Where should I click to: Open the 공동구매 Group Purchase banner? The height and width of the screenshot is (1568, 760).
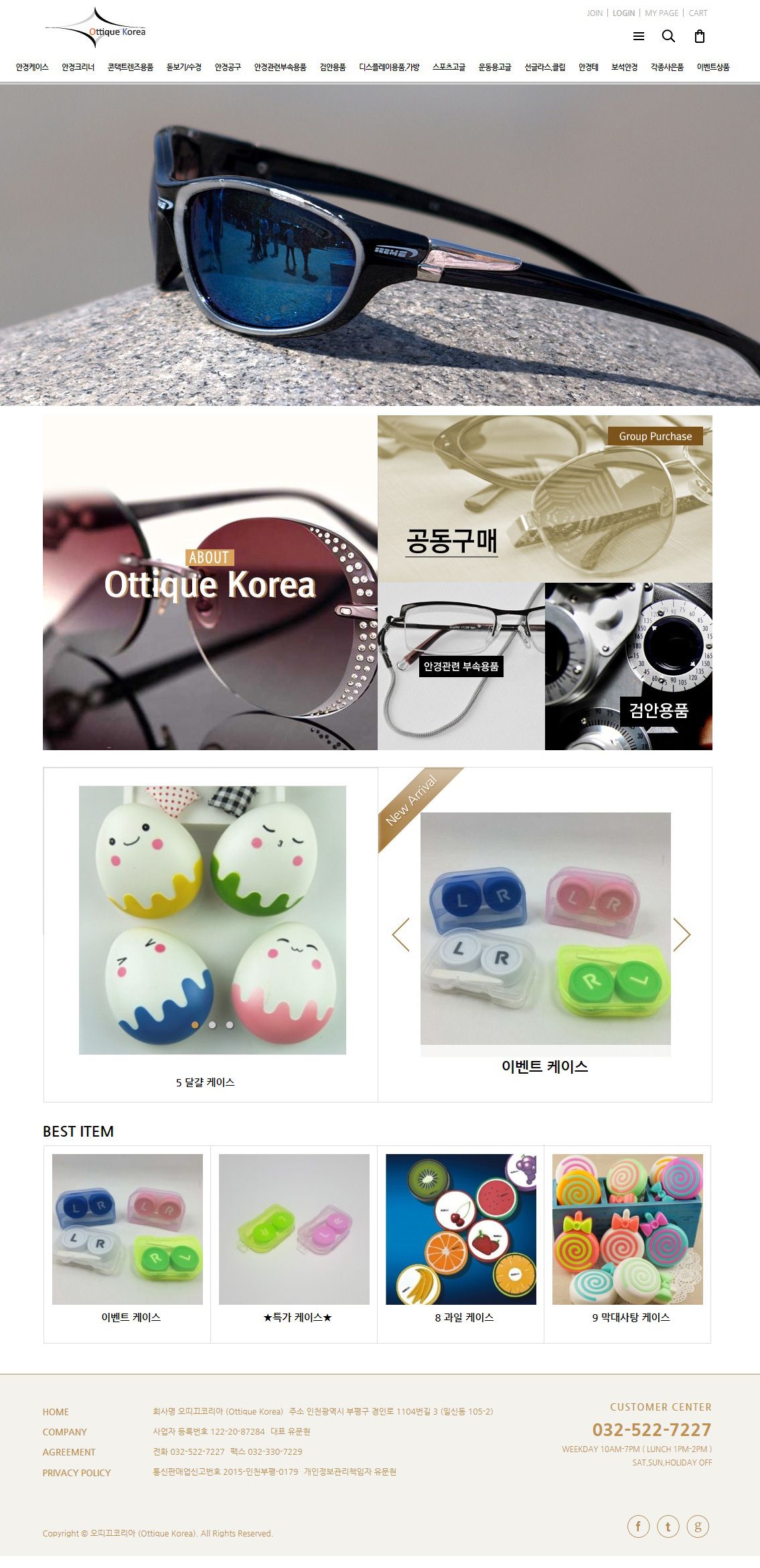[x=544, y=498]
